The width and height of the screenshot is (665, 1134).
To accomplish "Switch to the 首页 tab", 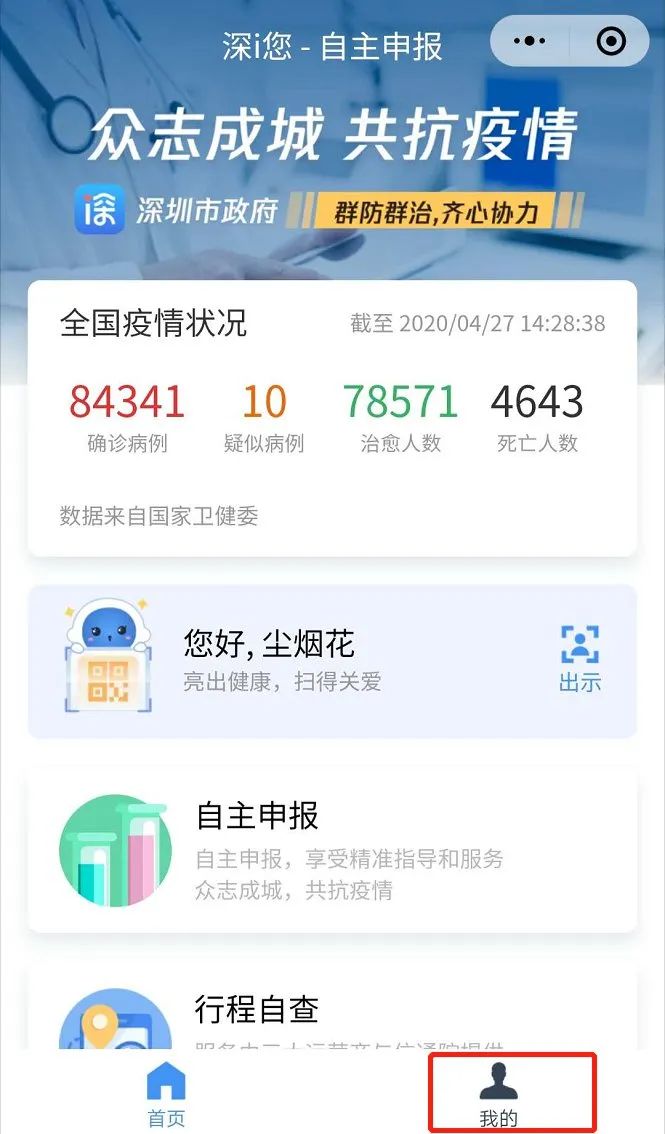I will click(x=166, y=1094).
